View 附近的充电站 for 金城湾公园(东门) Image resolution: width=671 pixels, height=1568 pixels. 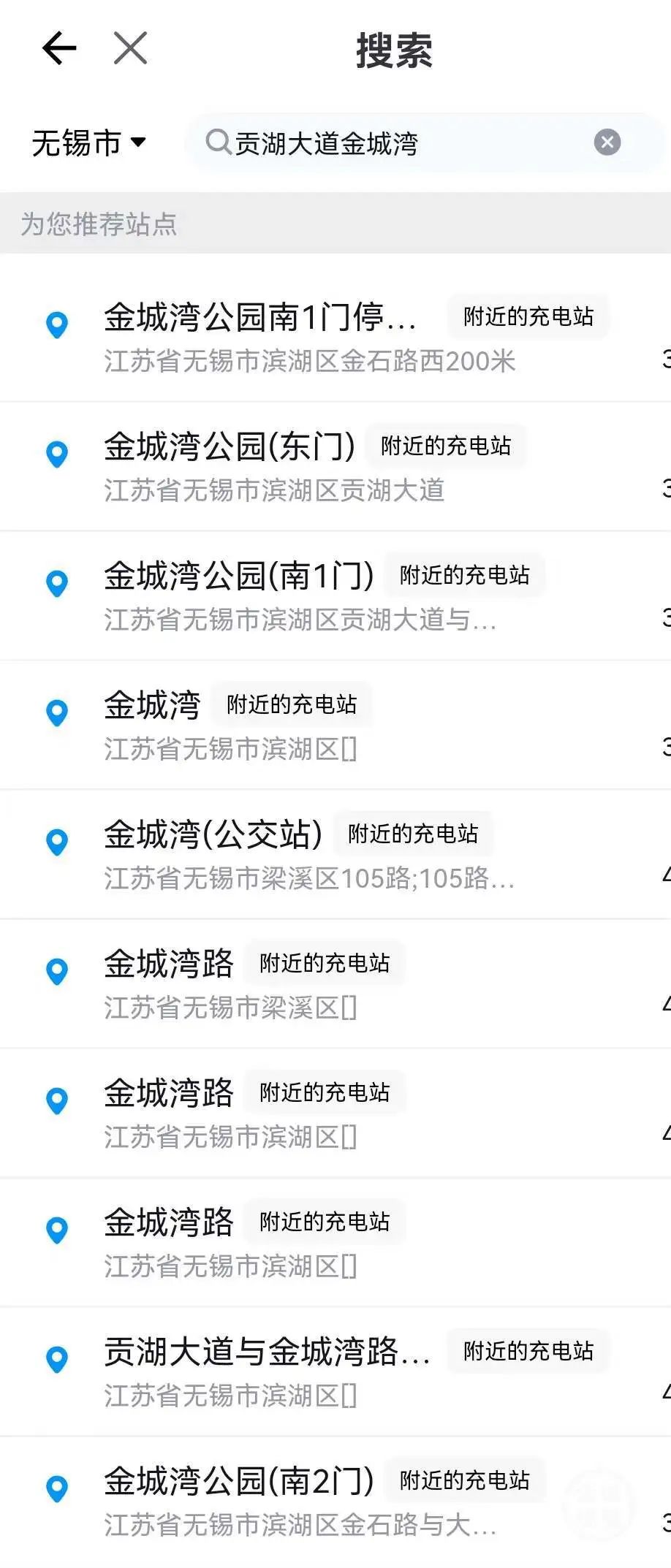(446, 446)
